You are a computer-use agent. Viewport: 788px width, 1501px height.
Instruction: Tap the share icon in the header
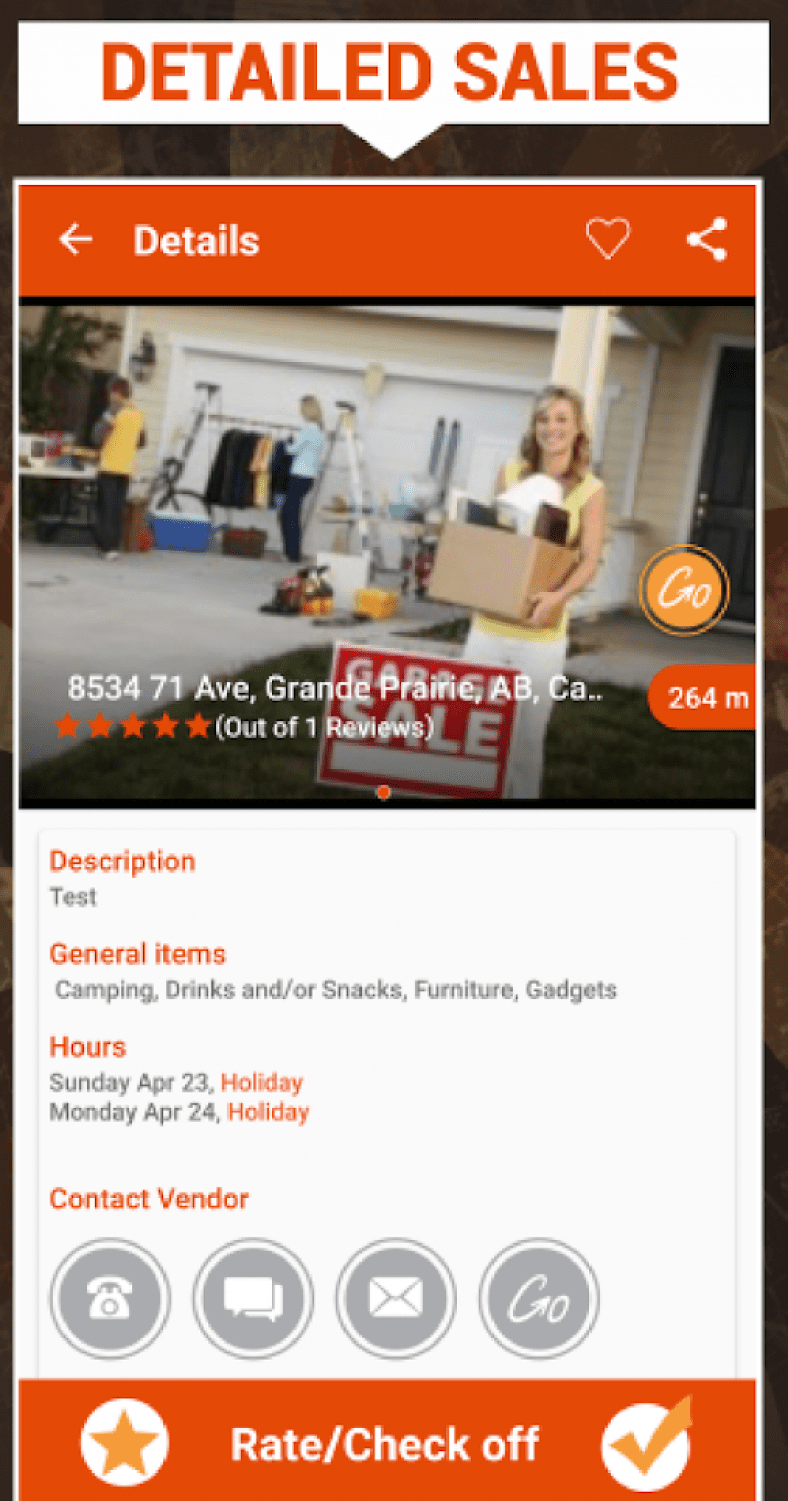(705, 238)
